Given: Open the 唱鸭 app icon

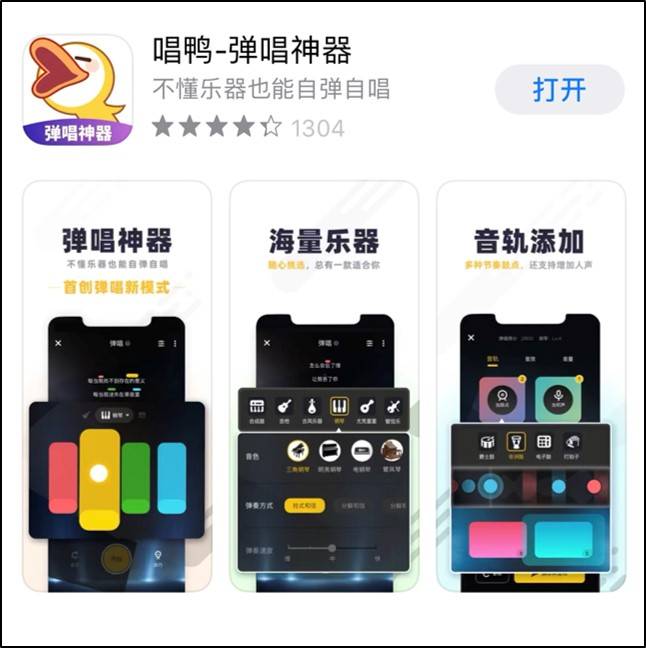Looking at the screenshot, I should pyautogui.click(x=78, y=89).
